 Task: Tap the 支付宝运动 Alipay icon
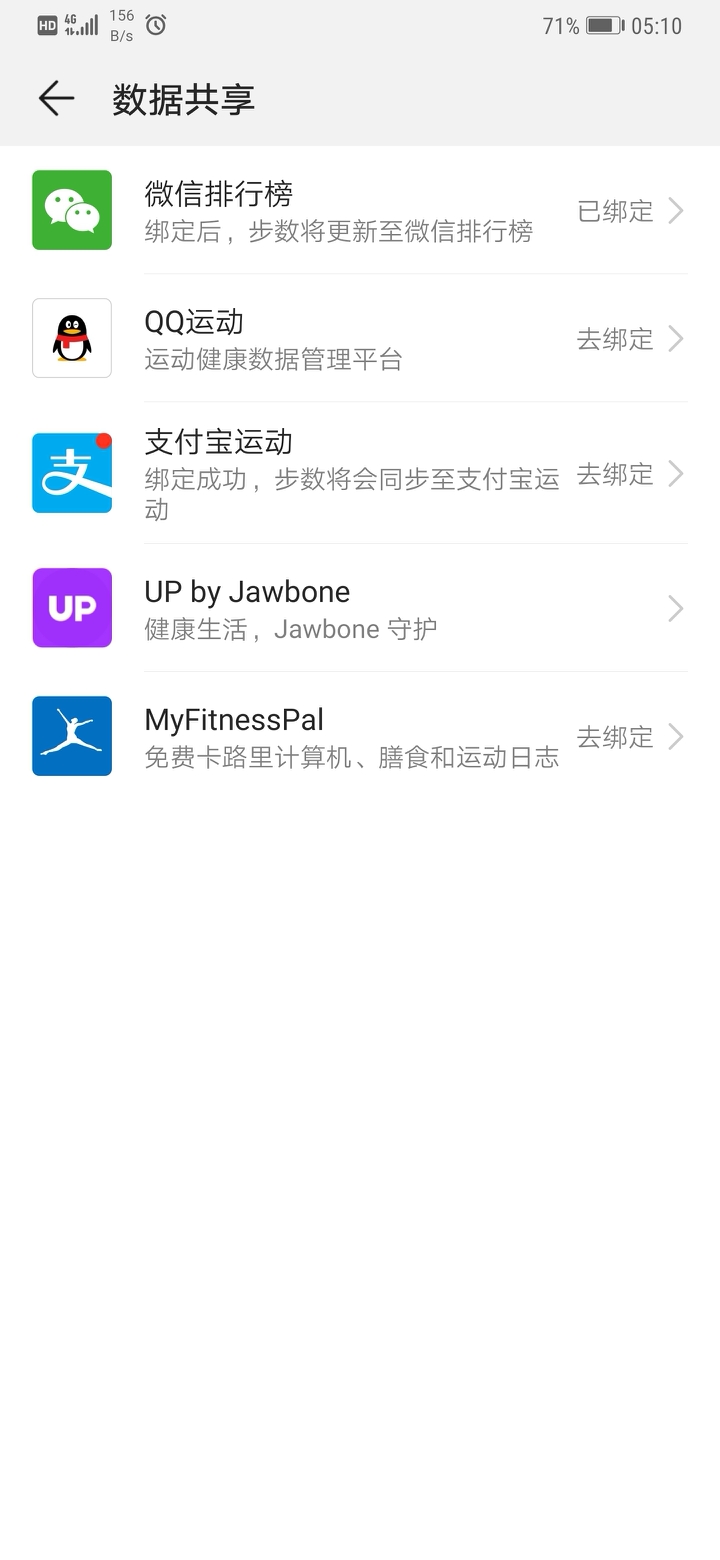pyautogui.click(x=71, y=472)
